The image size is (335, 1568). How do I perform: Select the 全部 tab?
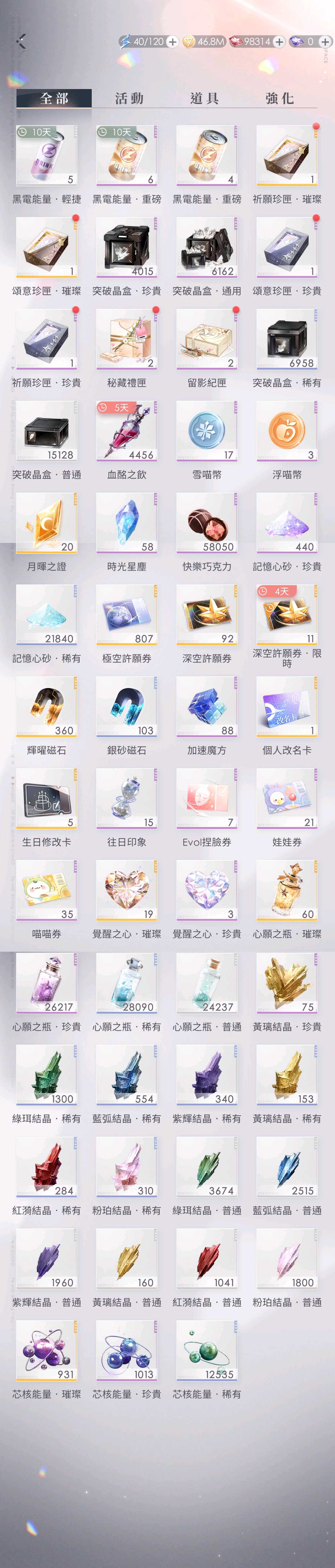tap(54, 98)
